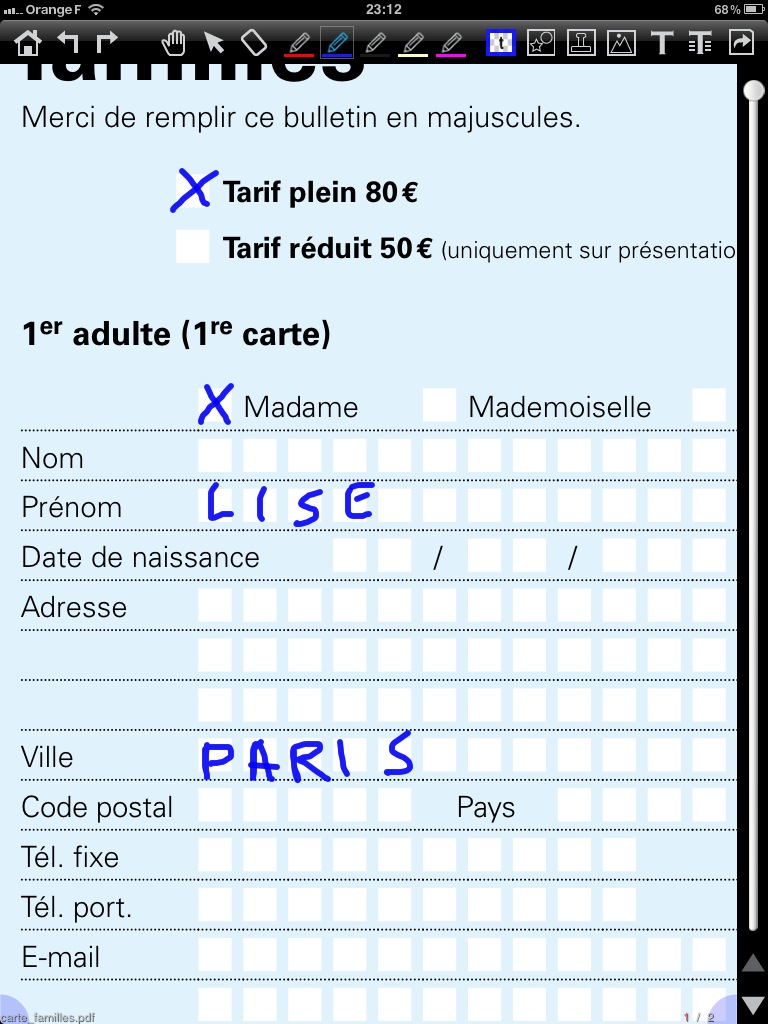Select the blue pen

(337, 43)
